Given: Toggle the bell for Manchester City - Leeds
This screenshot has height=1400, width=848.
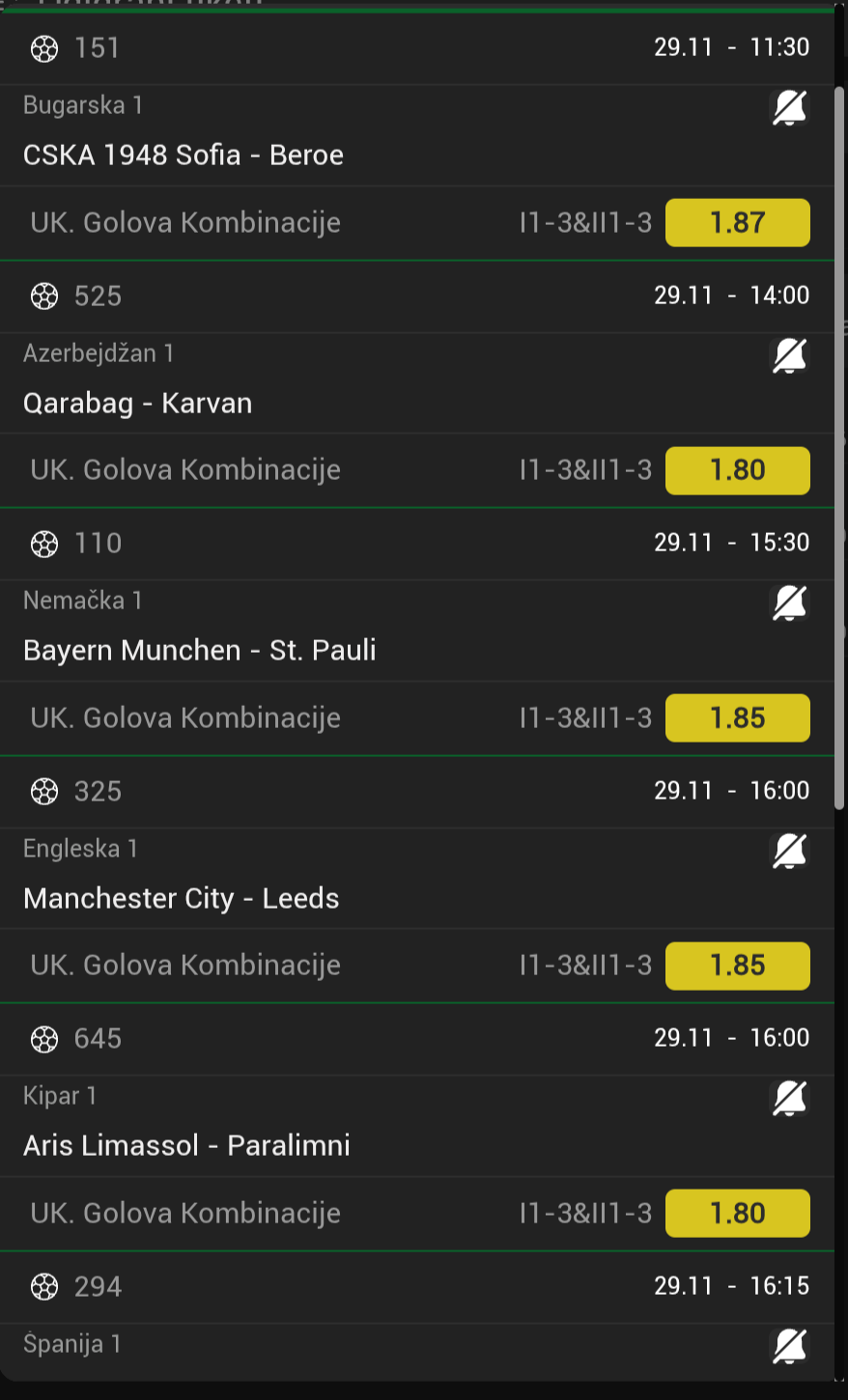Looking at the screenshot, I should point(789,852).
